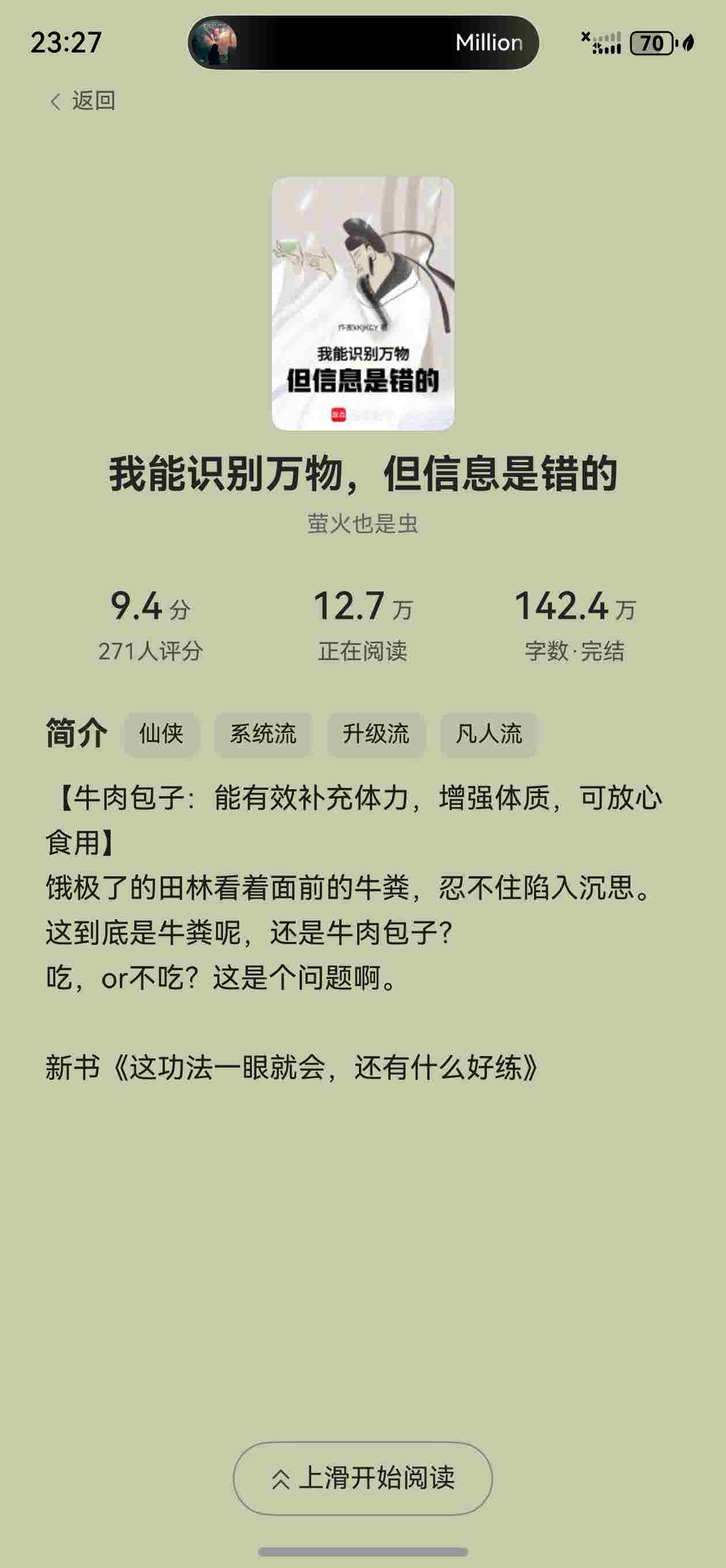Image resolution: width=726 pixels, height=1568 pixels.
Task: Tap the 上滑开始阅读 button
Action: [x=362, y=1478]
